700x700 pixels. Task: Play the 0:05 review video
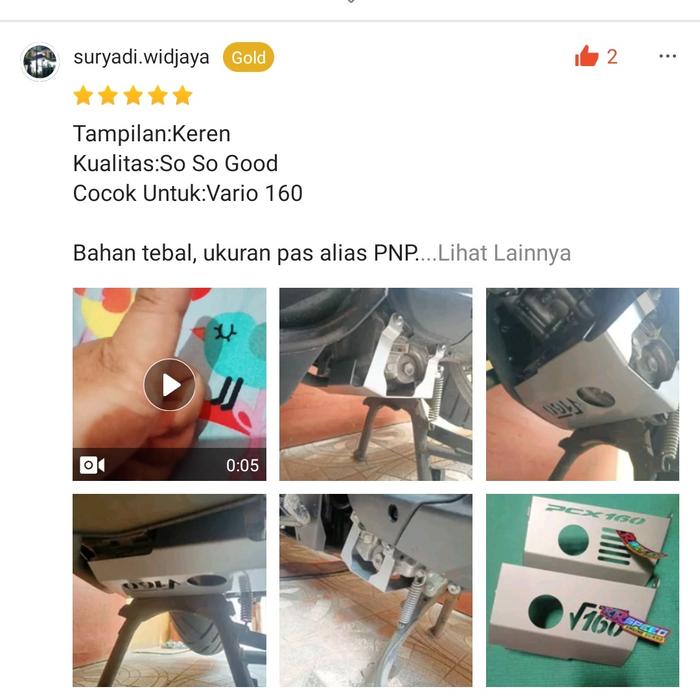169,384
